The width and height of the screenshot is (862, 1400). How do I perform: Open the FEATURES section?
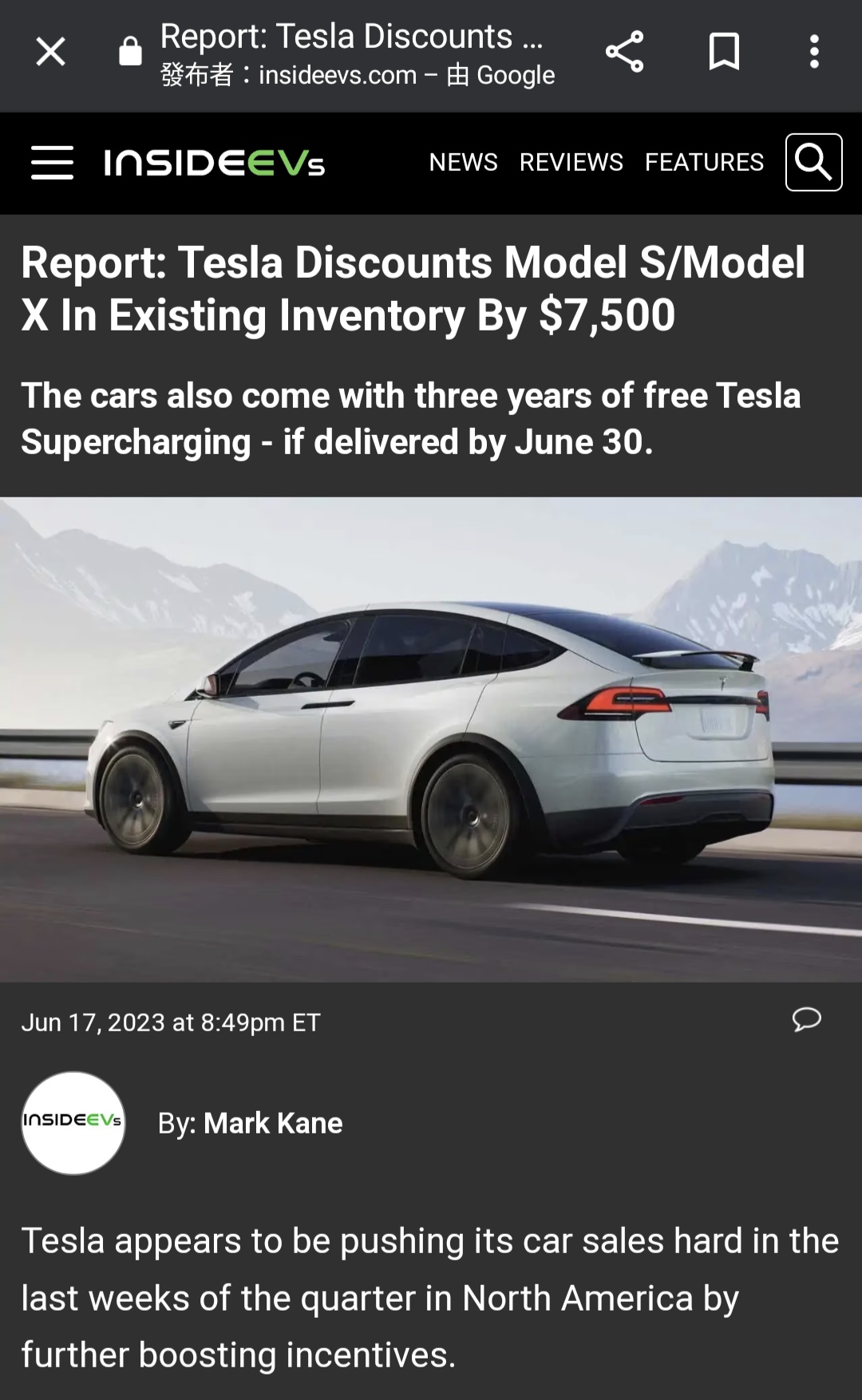704,162
